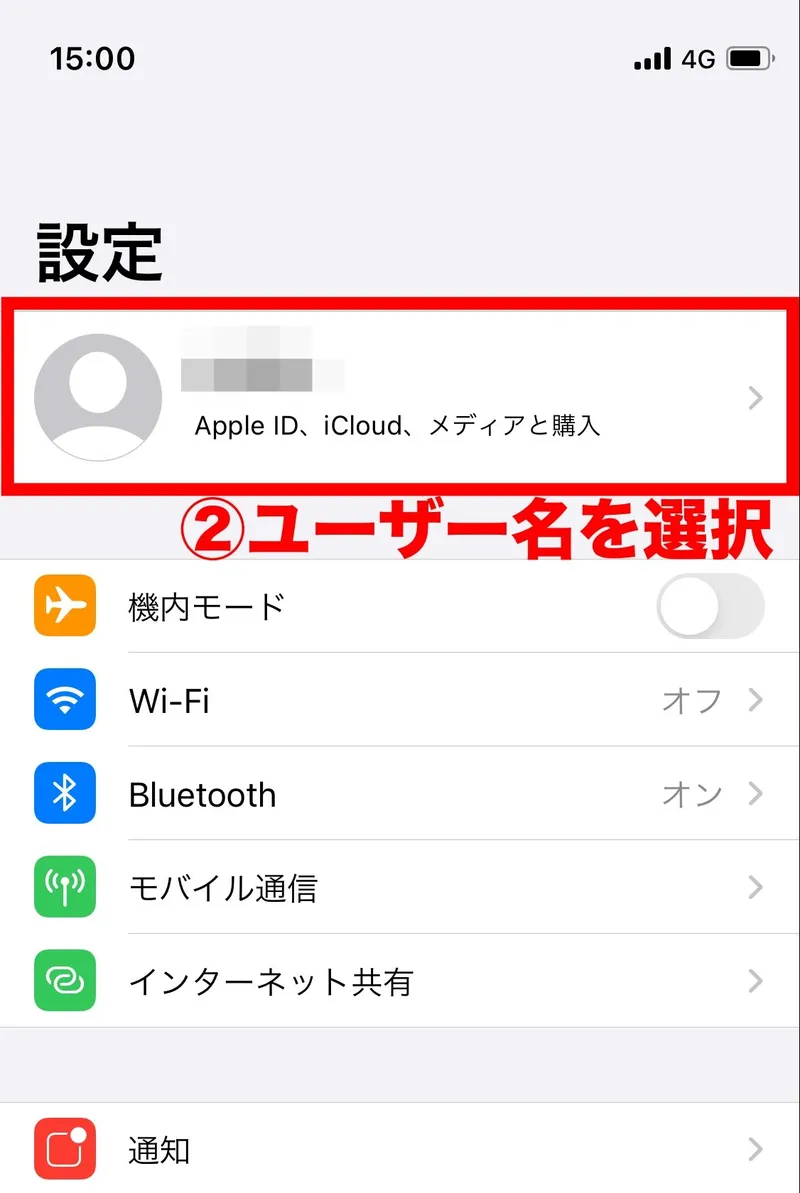Toggle the 機内モード switch
Screen dimensions: 800x1193
click(710, 606)
